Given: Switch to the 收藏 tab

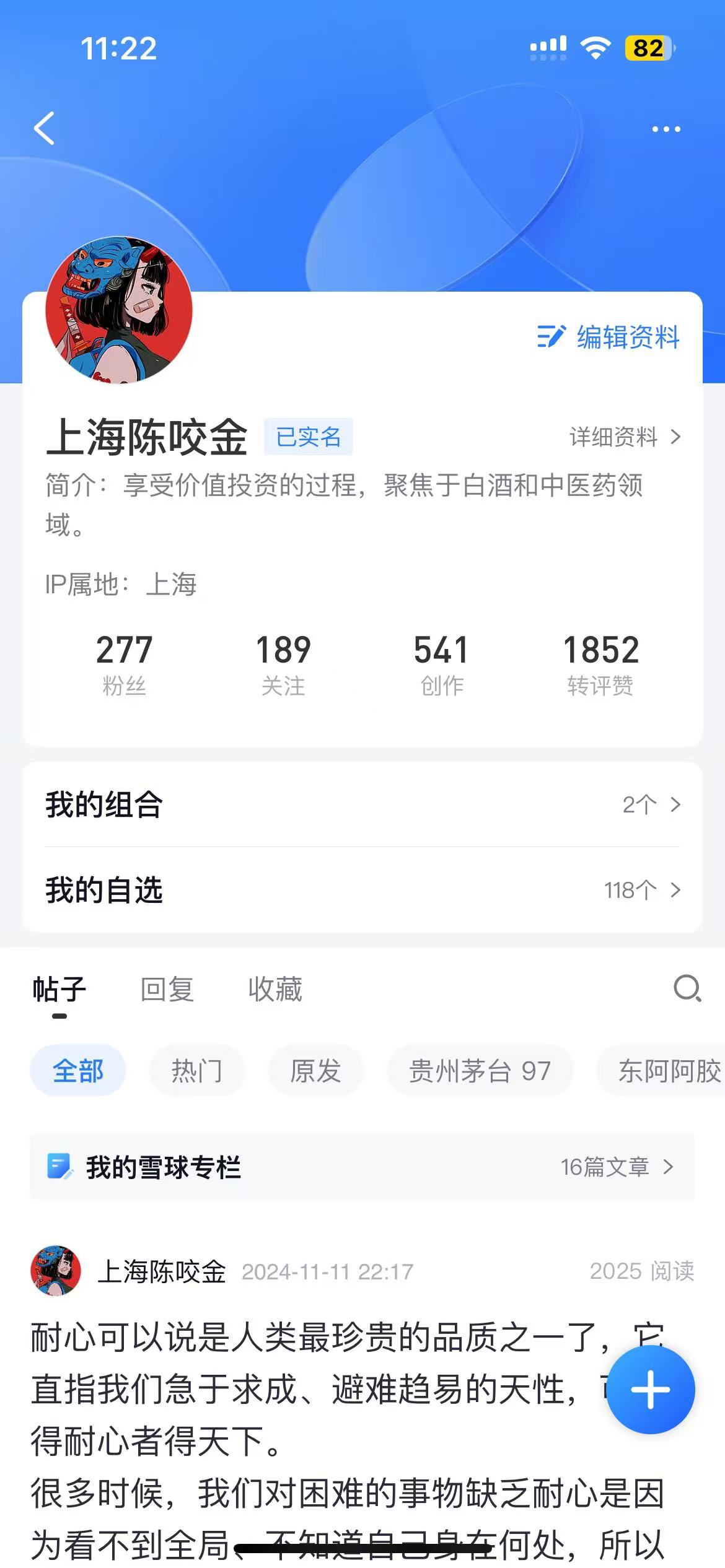Looking at the screenshot, I should click(x=275, y=989).
